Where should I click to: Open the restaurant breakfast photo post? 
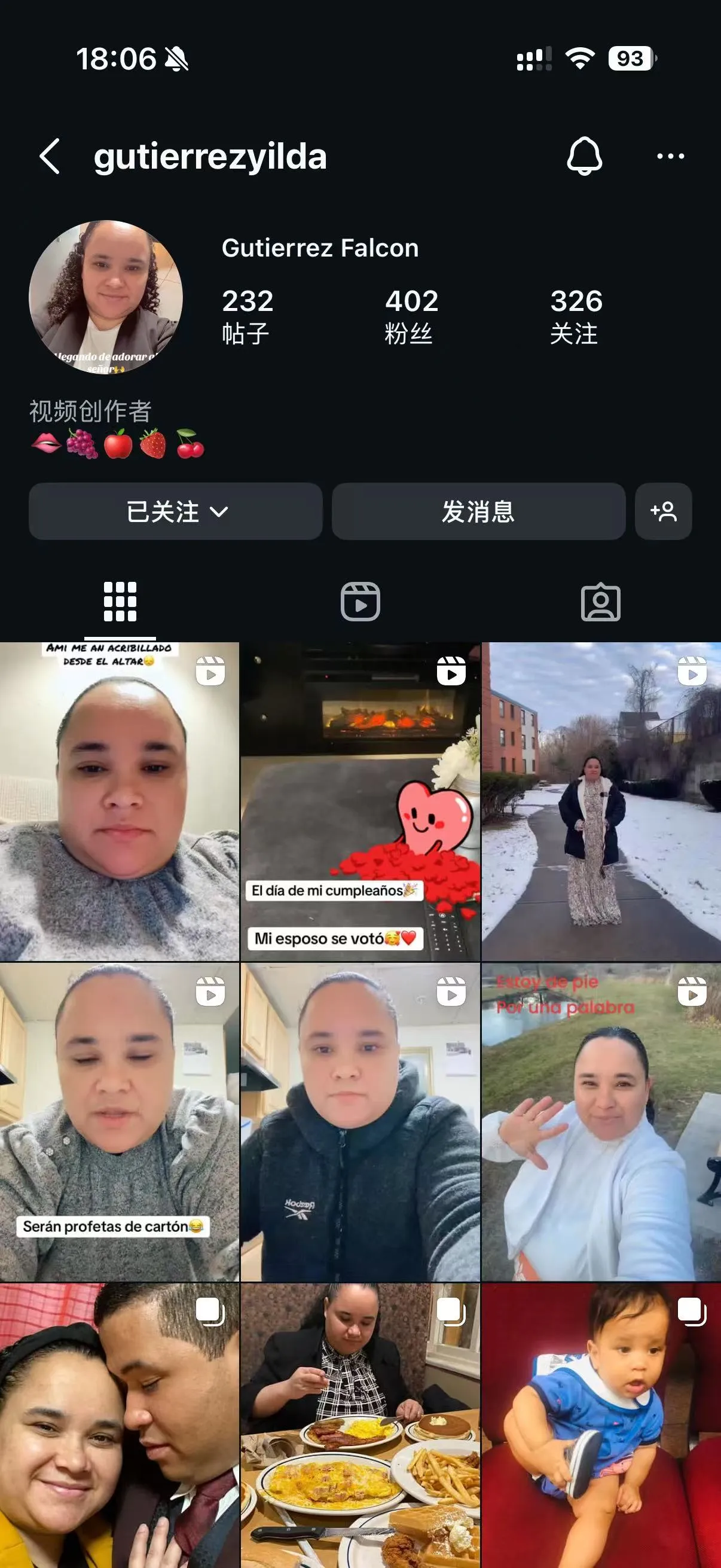click(360, 1426)
